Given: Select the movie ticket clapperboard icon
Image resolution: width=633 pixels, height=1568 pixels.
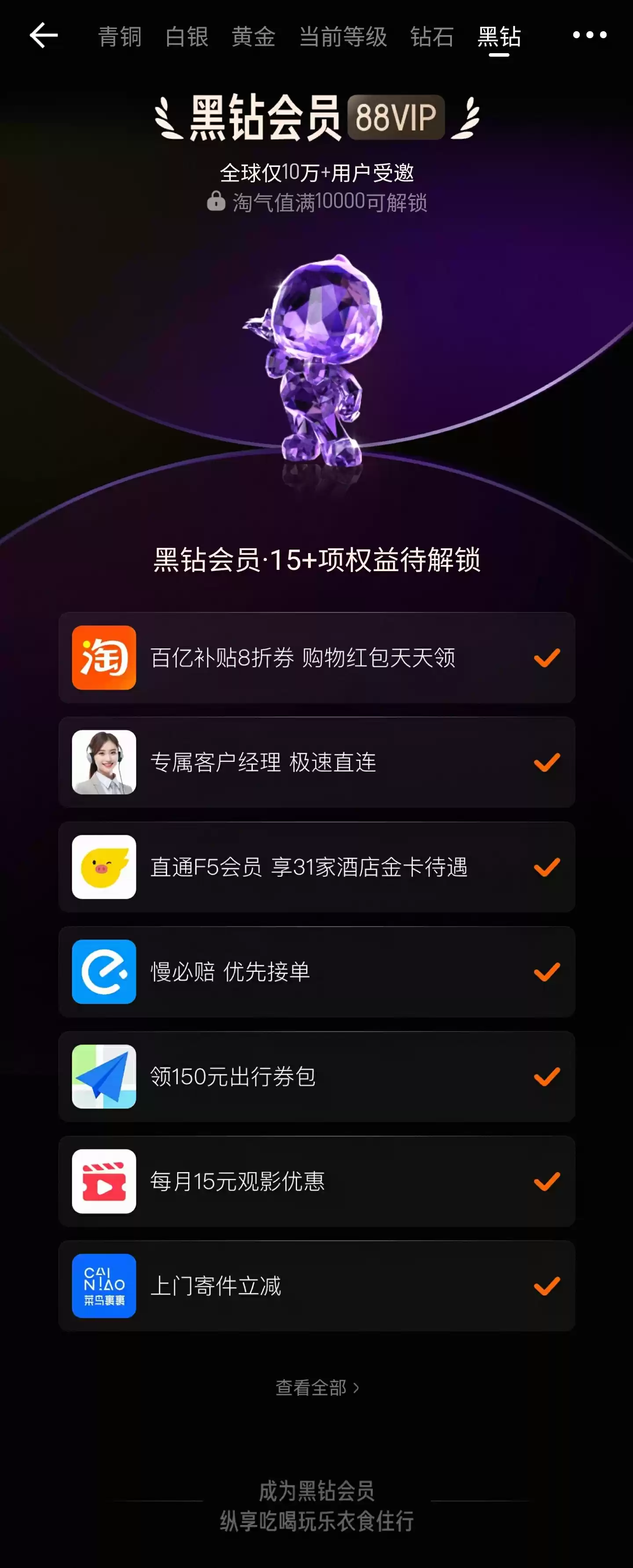Looking at the screenshot, I should coord(104,1181).
